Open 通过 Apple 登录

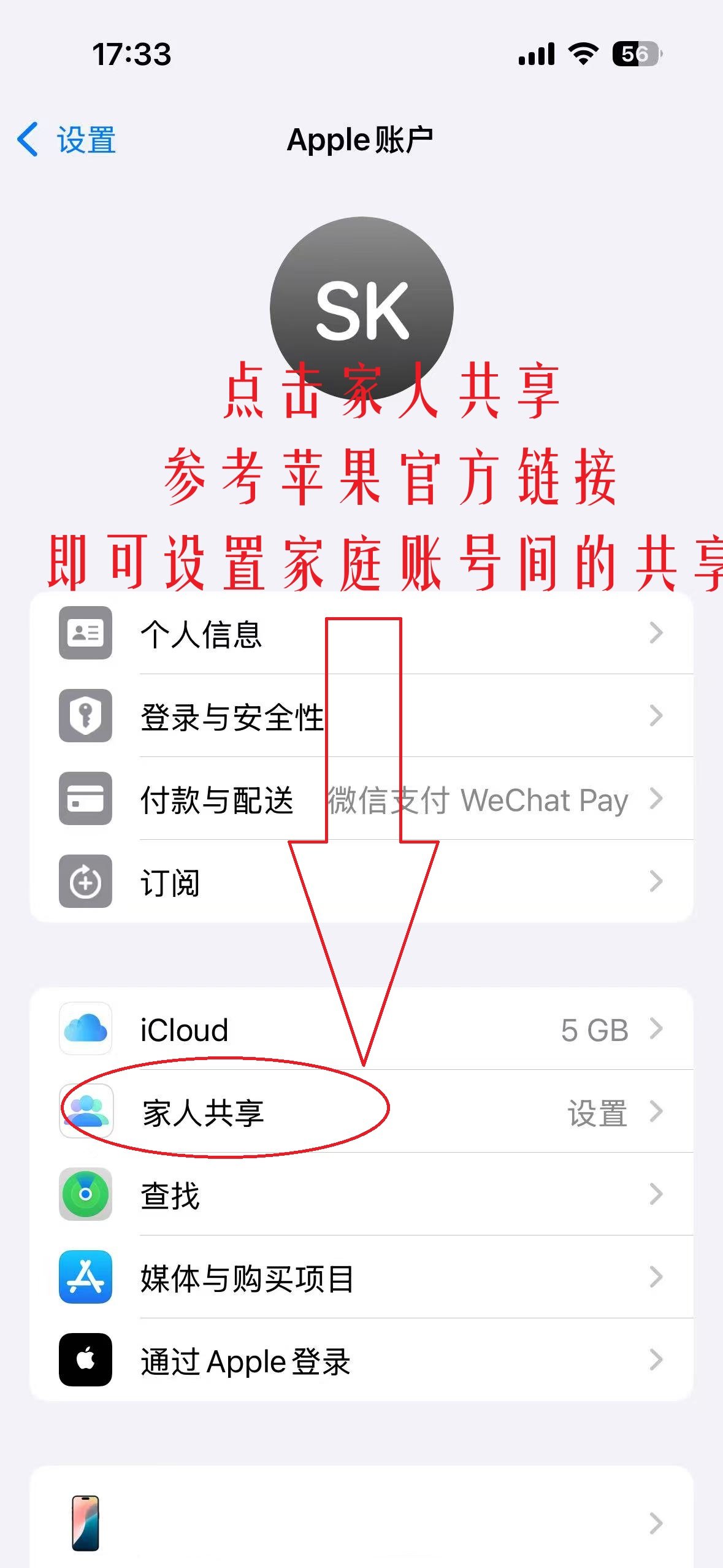[361, 1360]
